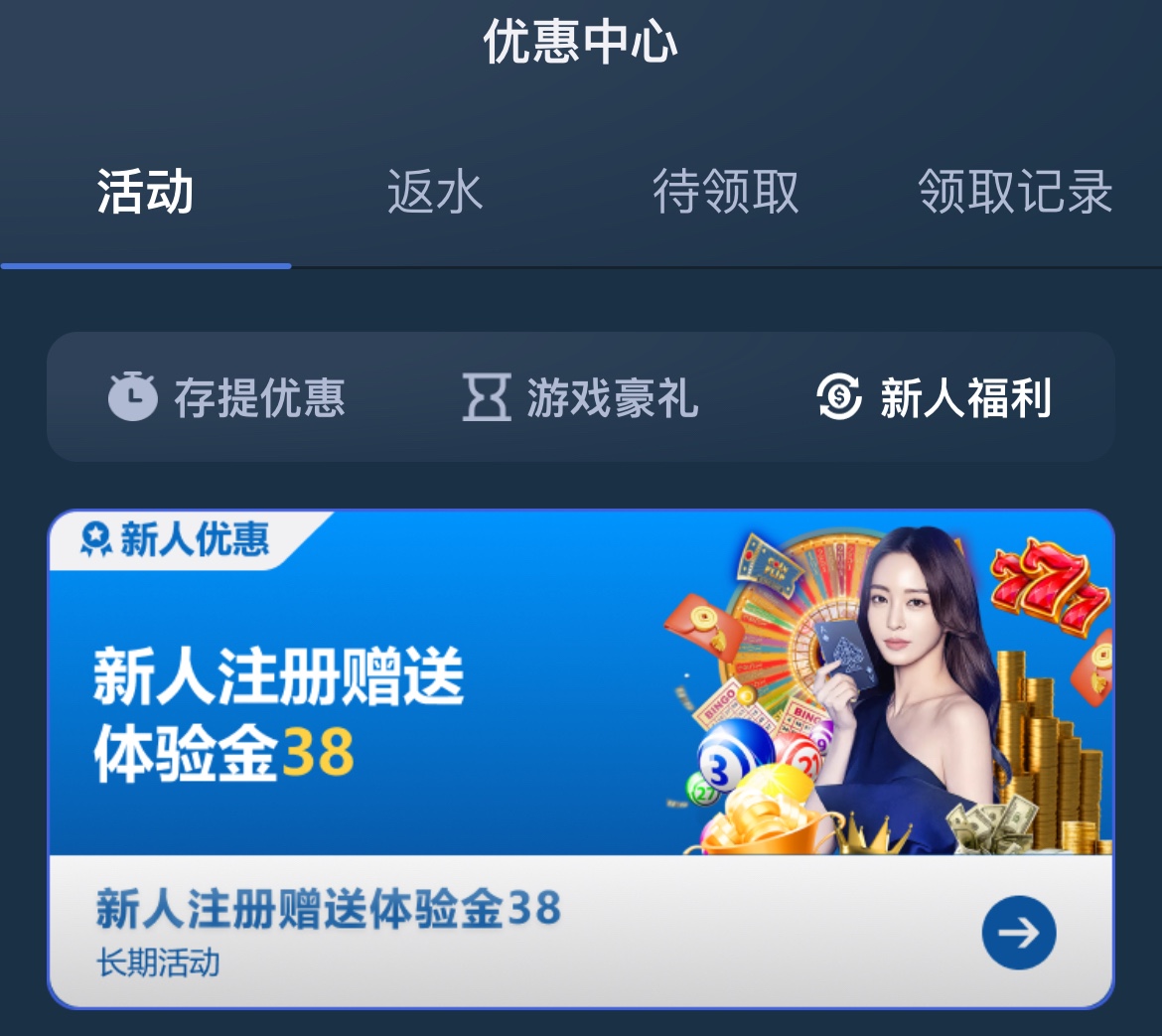Screen dimensions: 1162x1036
Task: Open the 待领取 tab
Action: (x=725, y=192)
